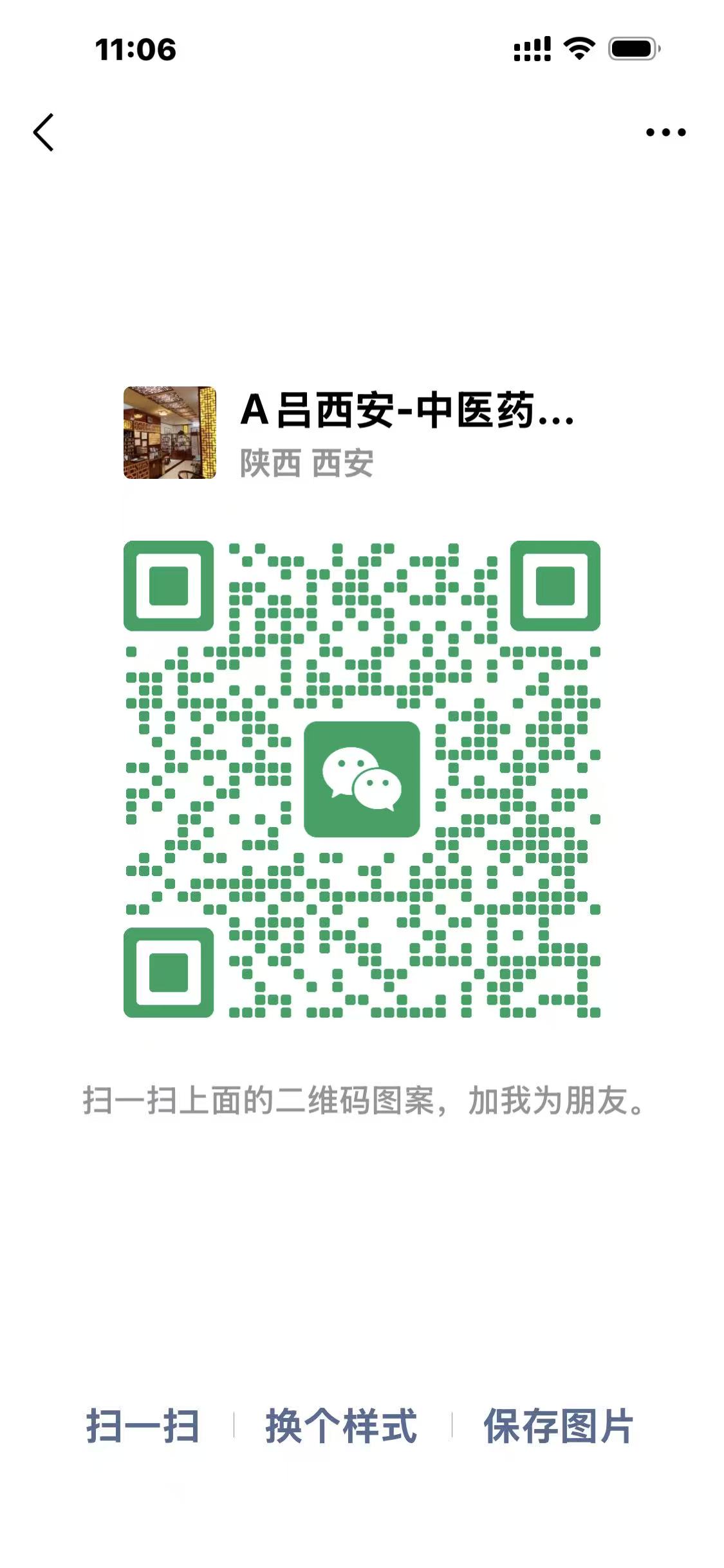
Task: Open the three-dot more options menu
Action: pyautogui.click(x=665, y=133)
